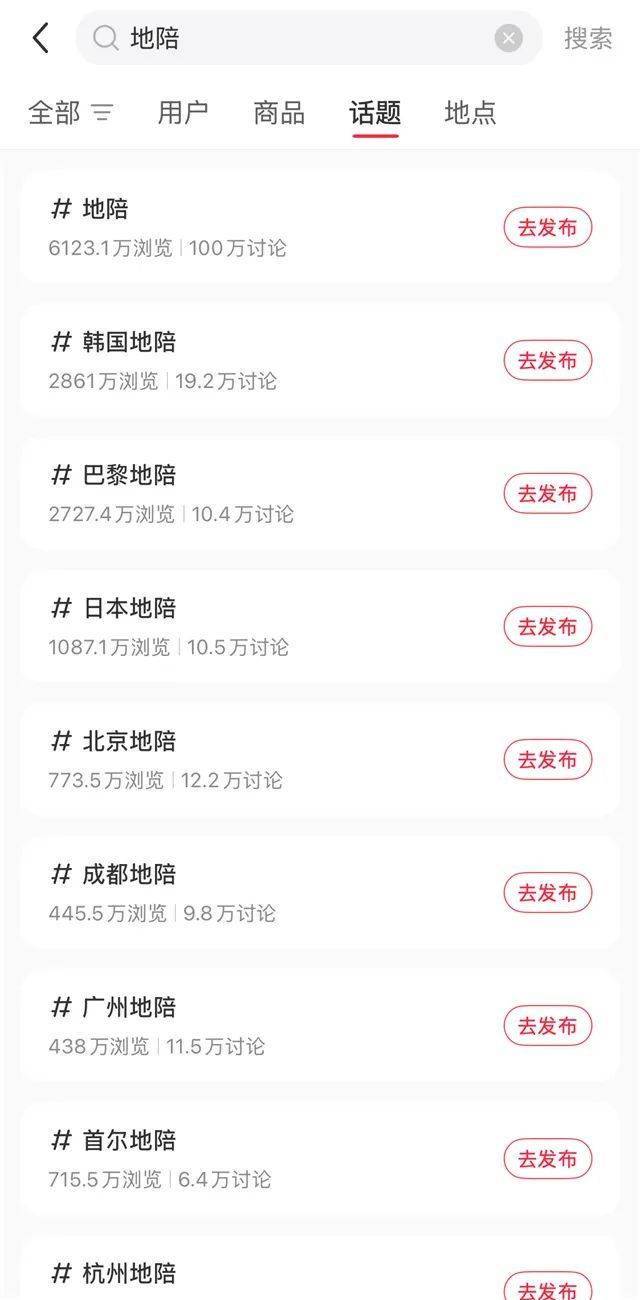Open the #杭州地陪 topic
Screen dimensions: 640x1300
coord(320,1268)
